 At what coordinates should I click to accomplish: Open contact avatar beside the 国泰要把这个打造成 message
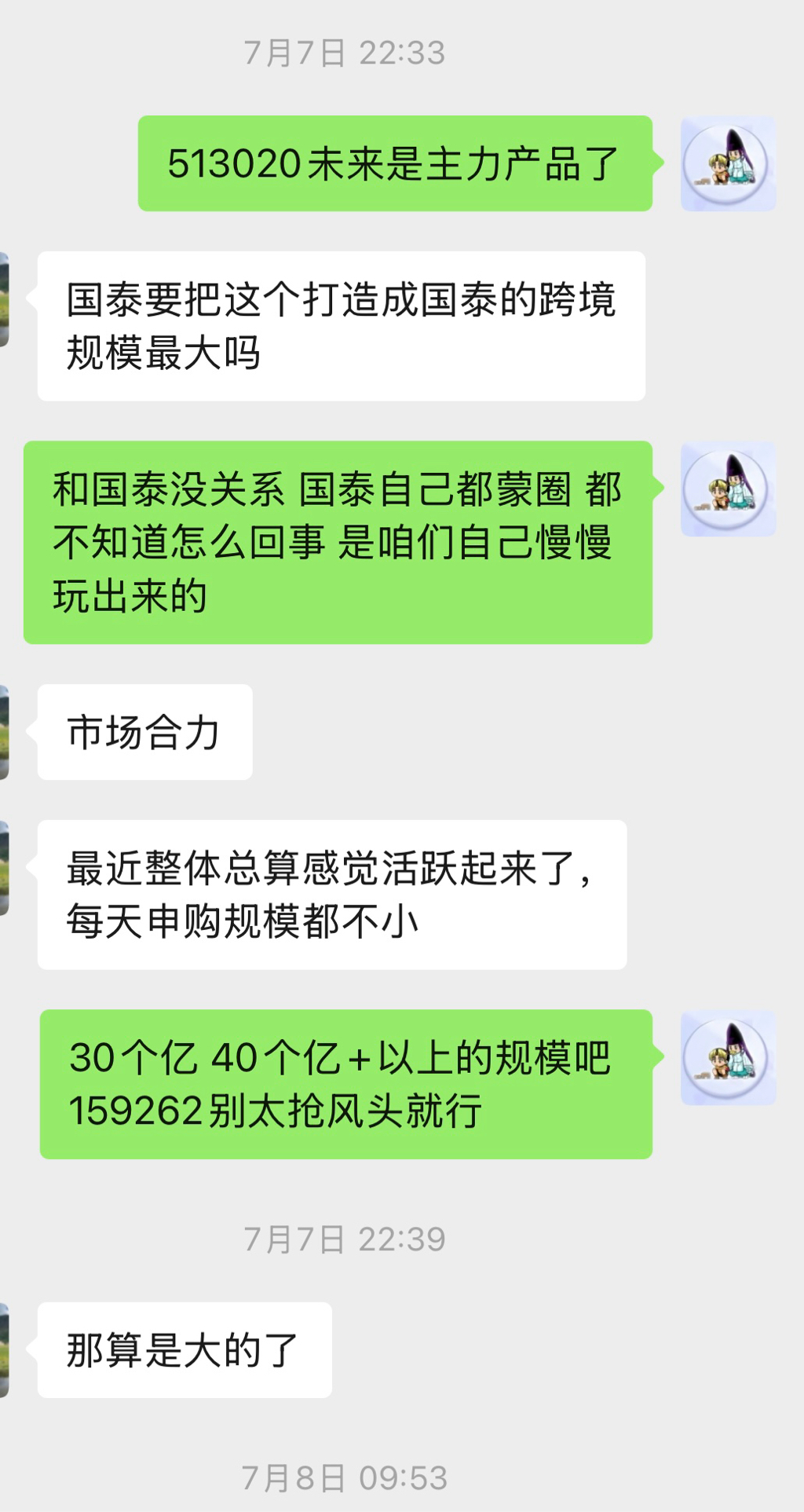click(4, 299)
